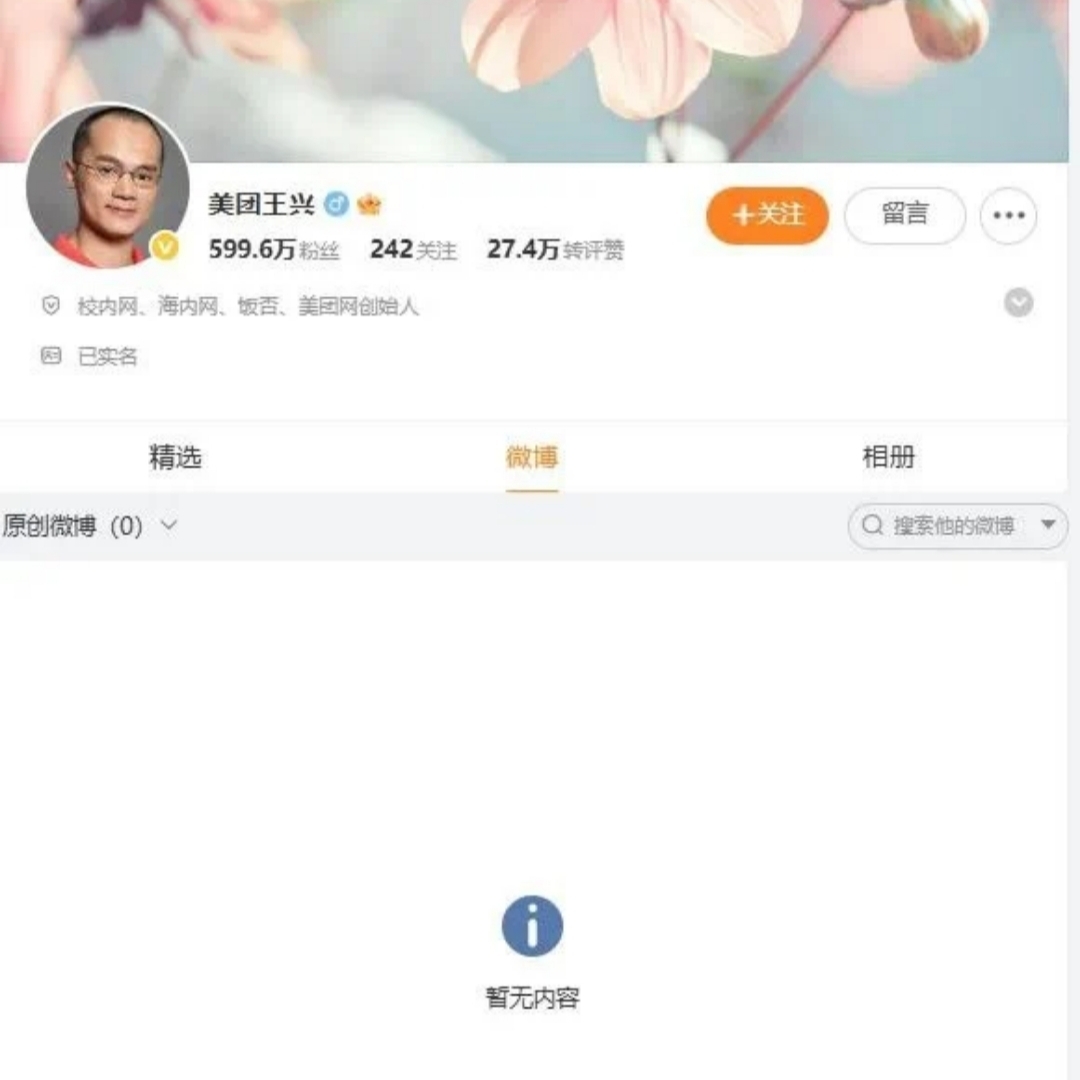The height and width of the screenshot is (1080, 1080).
Task: Open the 599.6万 粉丝 followers list
Action: click(x=274, y=250)
